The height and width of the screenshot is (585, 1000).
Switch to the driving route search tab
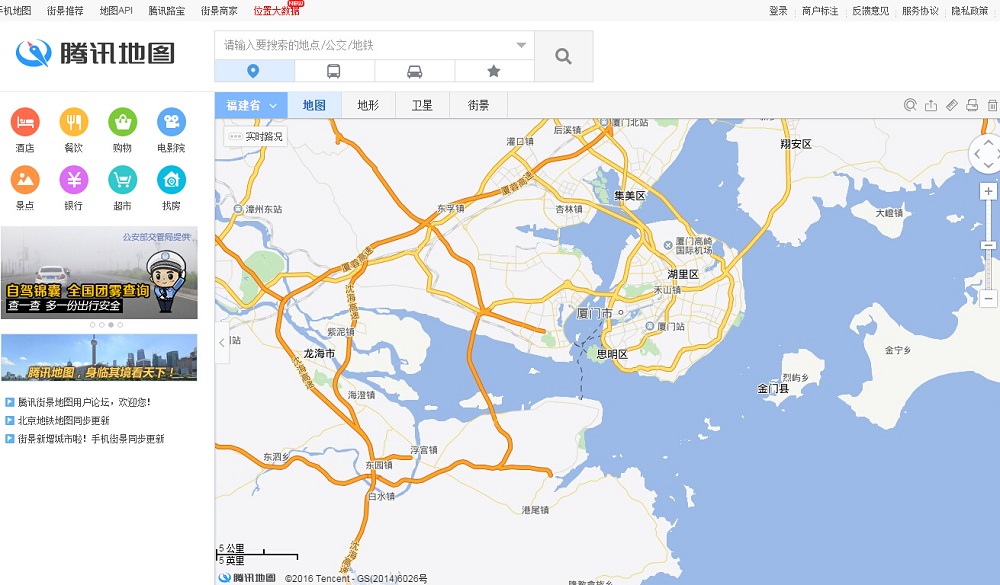(414, 71)
